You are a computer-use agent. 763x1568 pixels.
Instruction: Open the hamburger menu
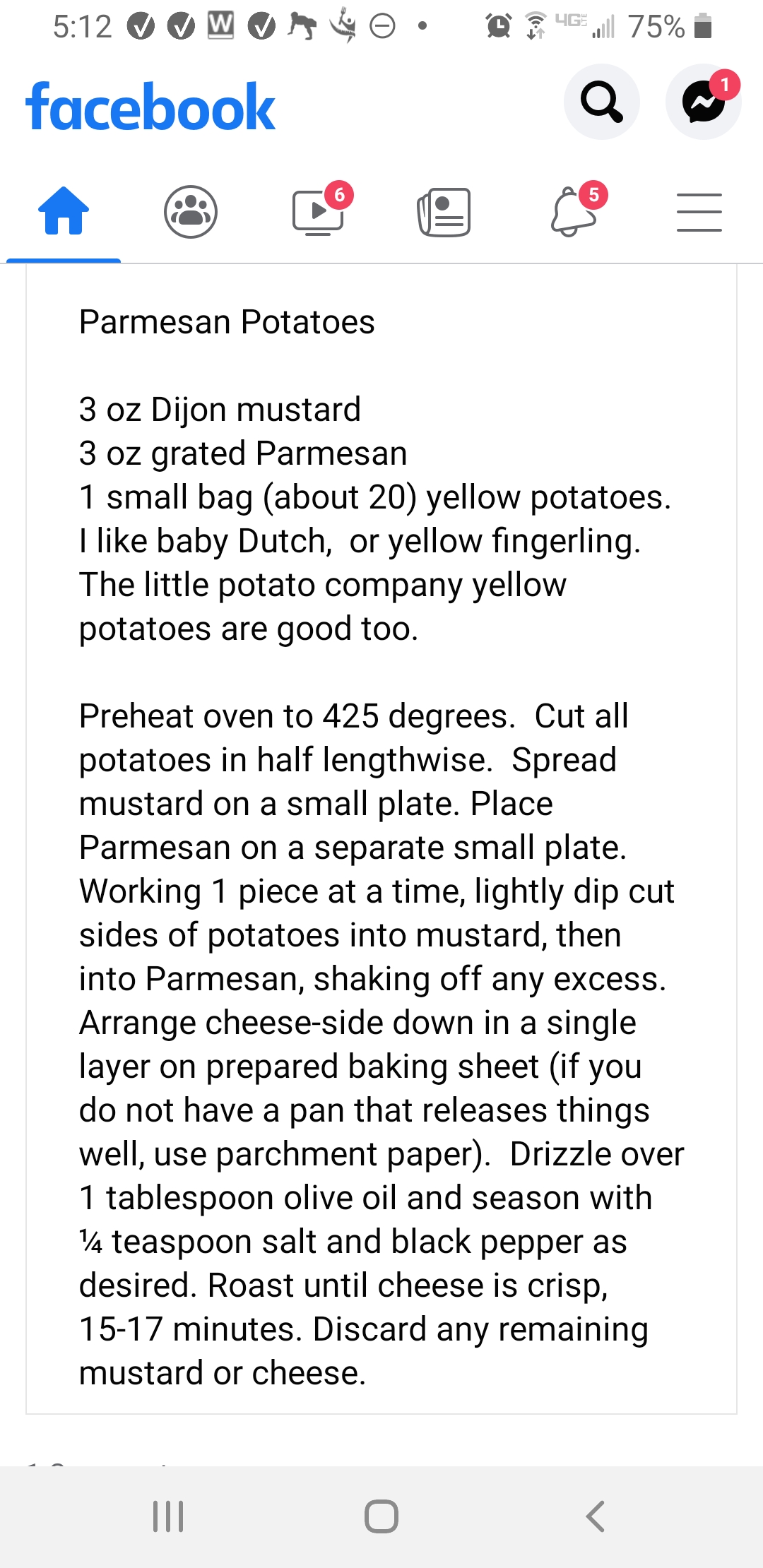tap(699, 212)
